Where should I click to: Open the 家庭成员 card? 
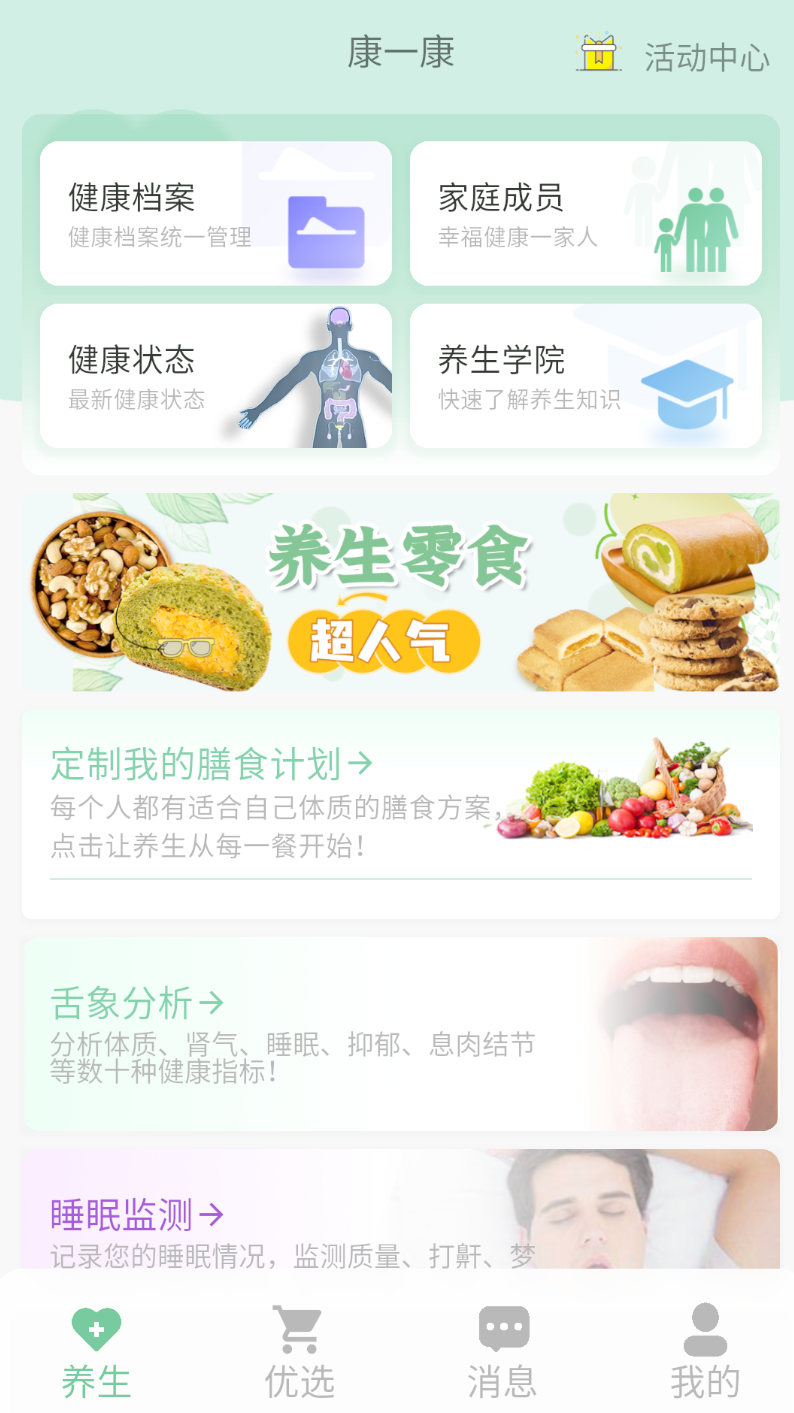click(x=585, y=213)
